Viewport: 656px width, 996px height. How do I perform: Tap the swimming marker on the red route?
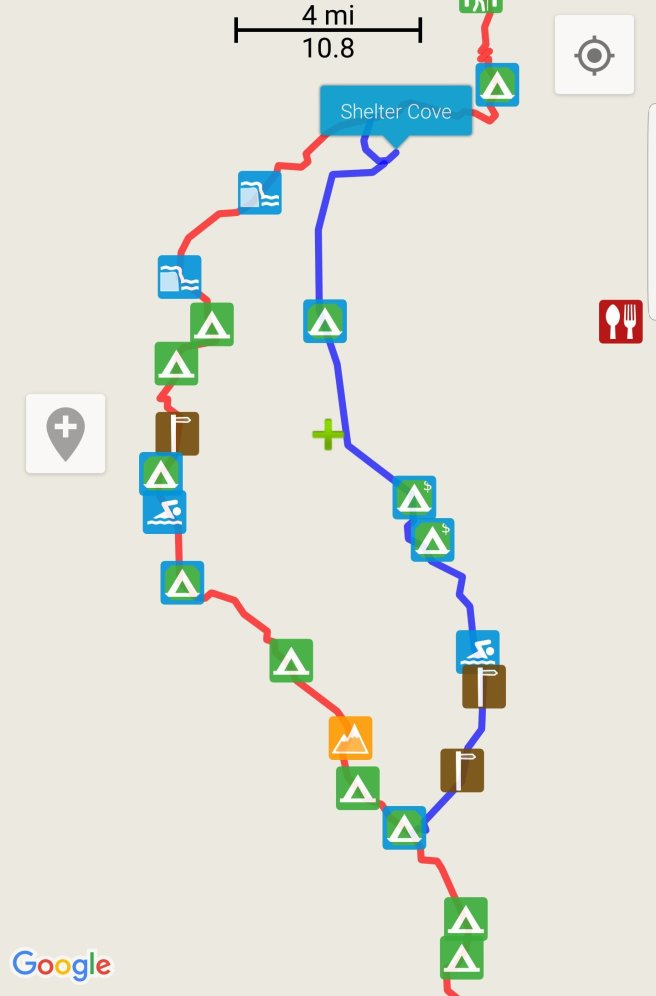(164, 512)
